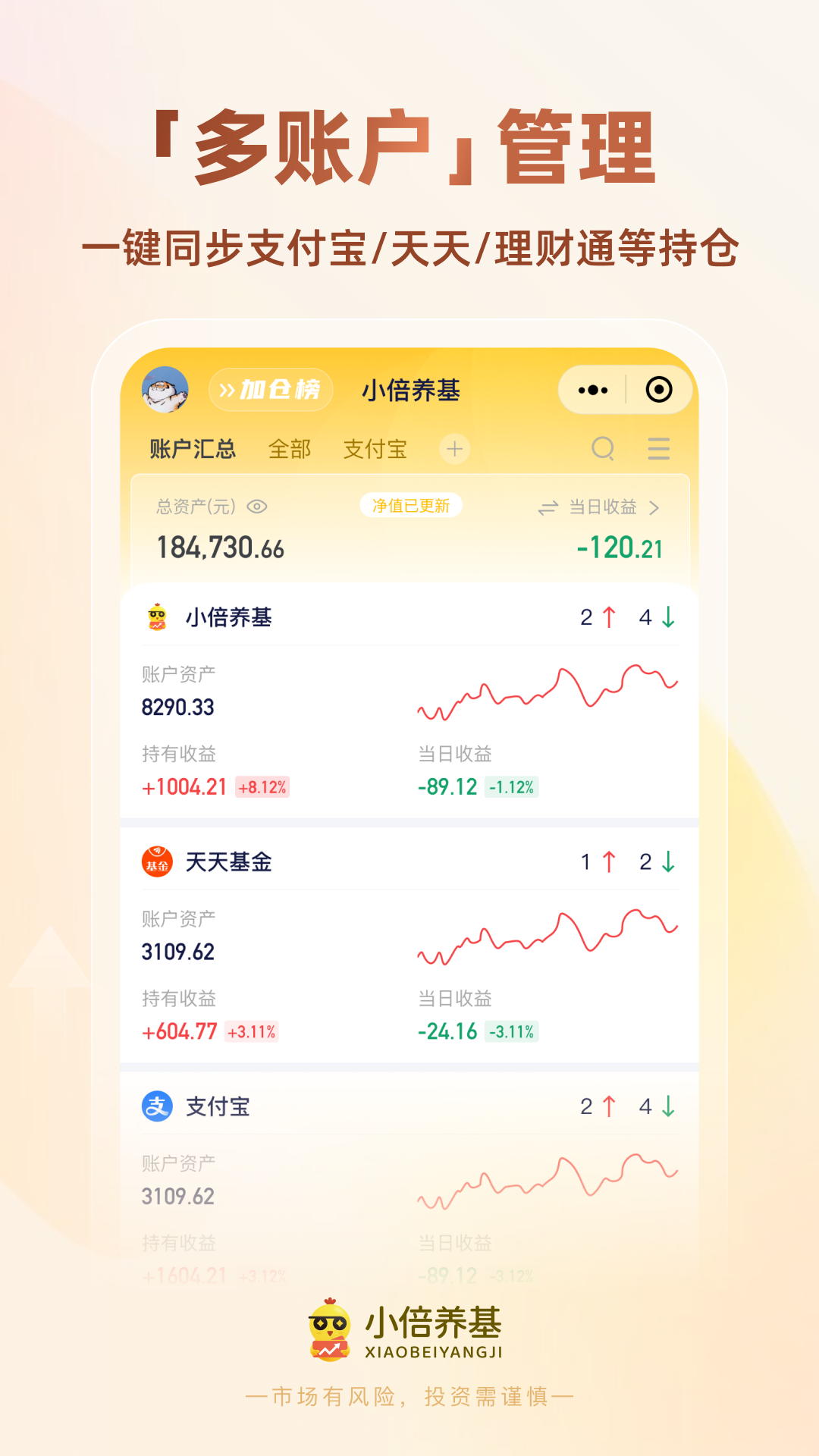Tap the 小倍养基 chick account icon
The image size is (819, 1456).
(x=155, y=616)
